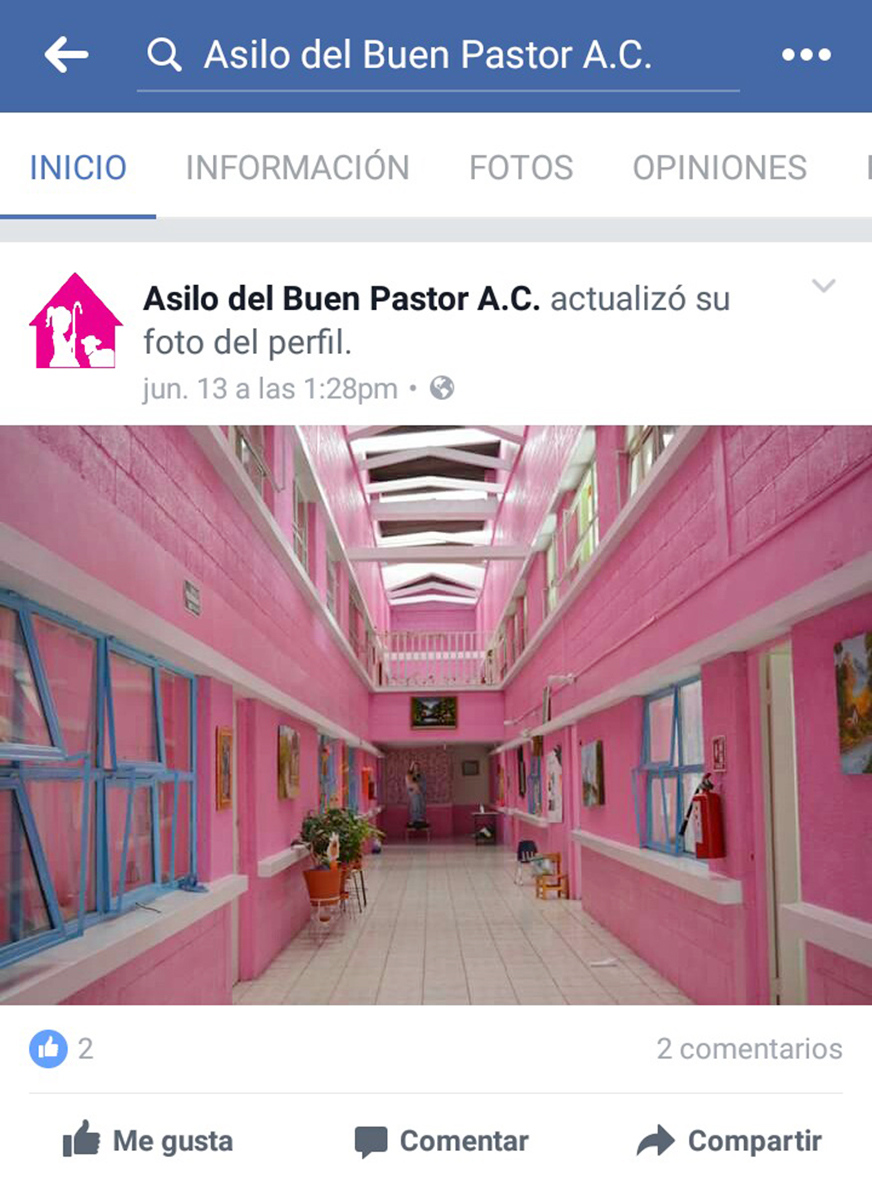The image size is (872, 1181).
Task: Expand the post options chevron
Action: pyautogui.click(x=823, y=287)
